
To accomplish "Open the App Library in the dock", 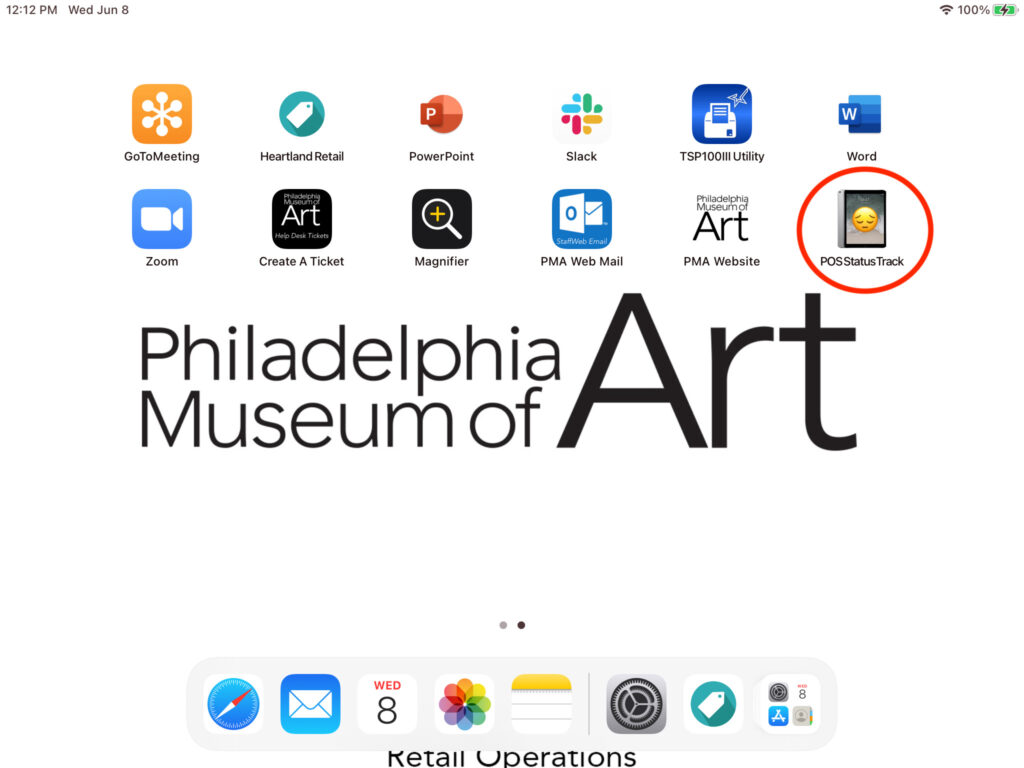I will coord(790,704).
